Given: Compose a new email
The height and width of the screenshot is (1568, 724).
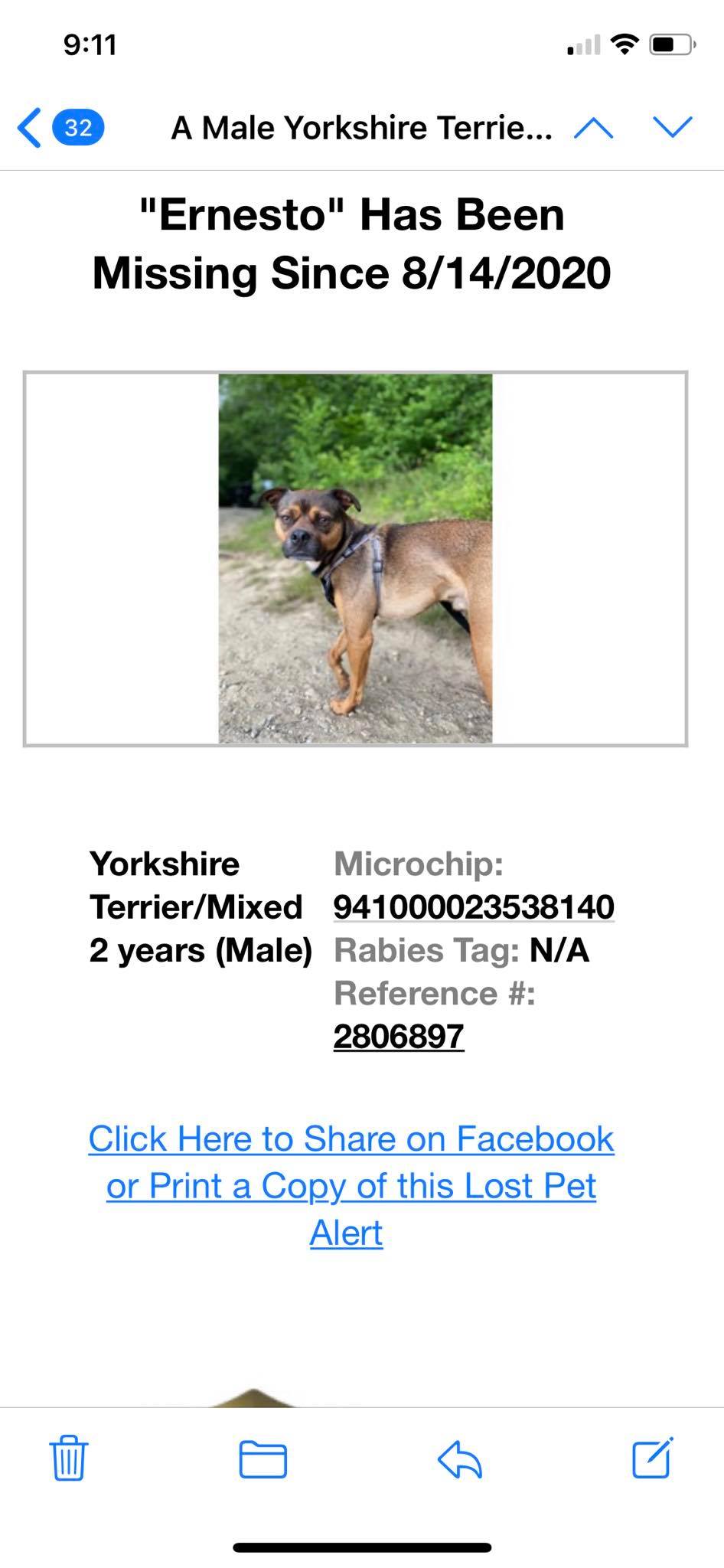Looking at the screenshot, I should [x=652, y=1457].
